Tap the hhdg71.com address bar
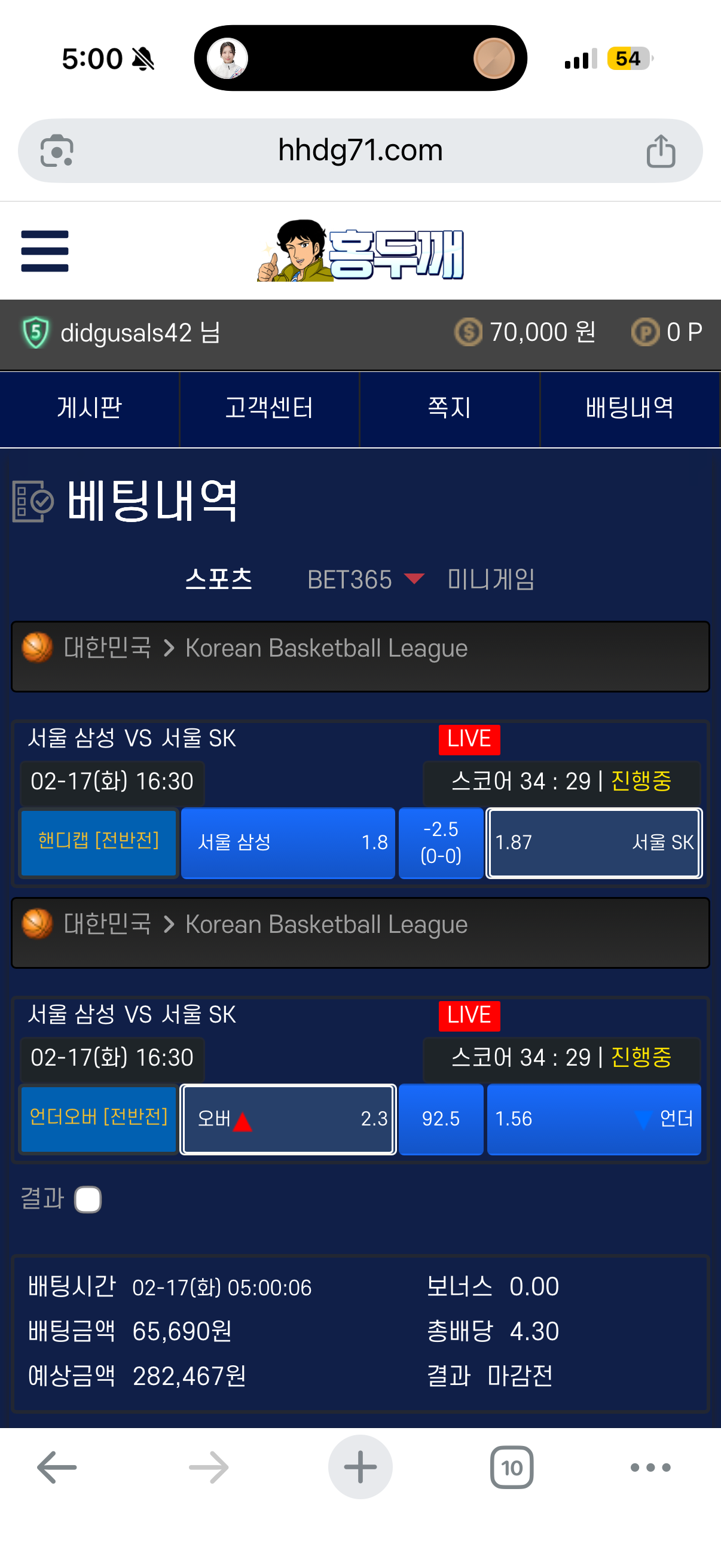The height and width of the screenshot is (1568, 721). pyautogui.click(x=360, y=150)
